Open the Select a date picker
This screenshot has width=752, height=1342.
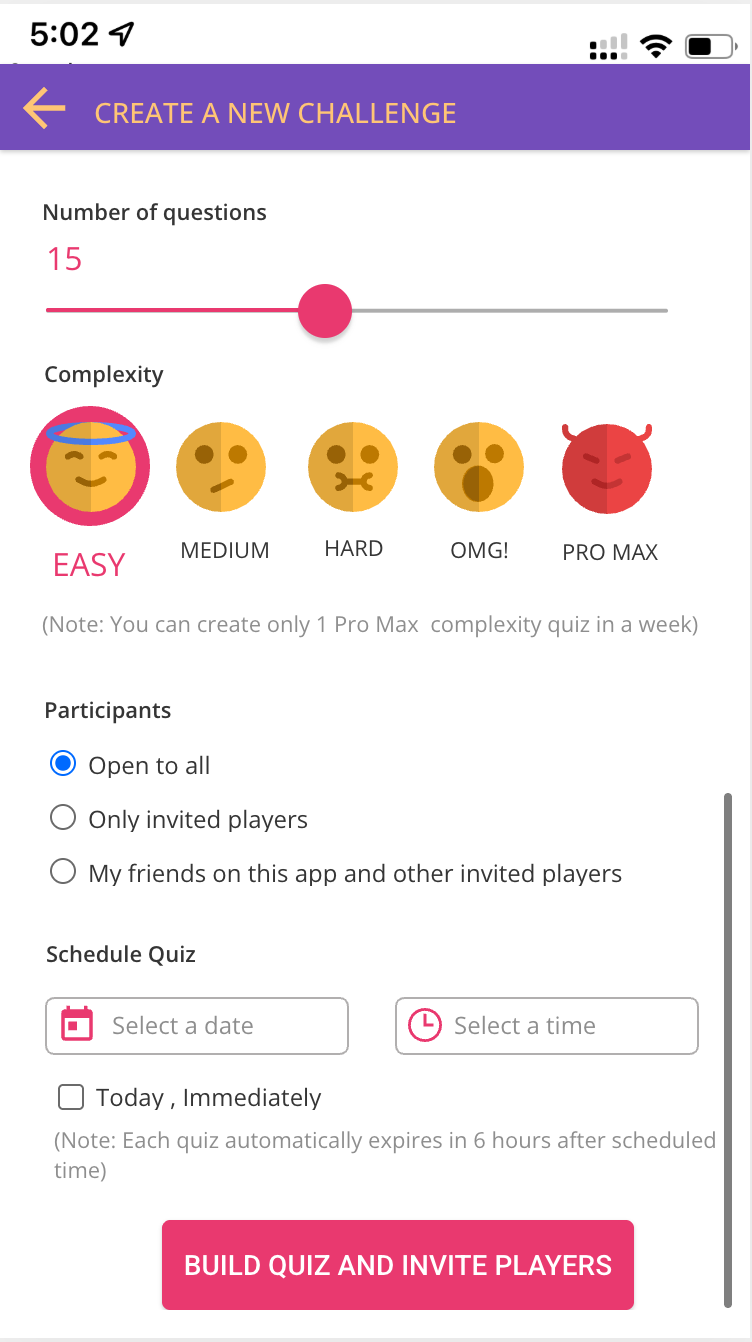click(x=196, y=1026)
